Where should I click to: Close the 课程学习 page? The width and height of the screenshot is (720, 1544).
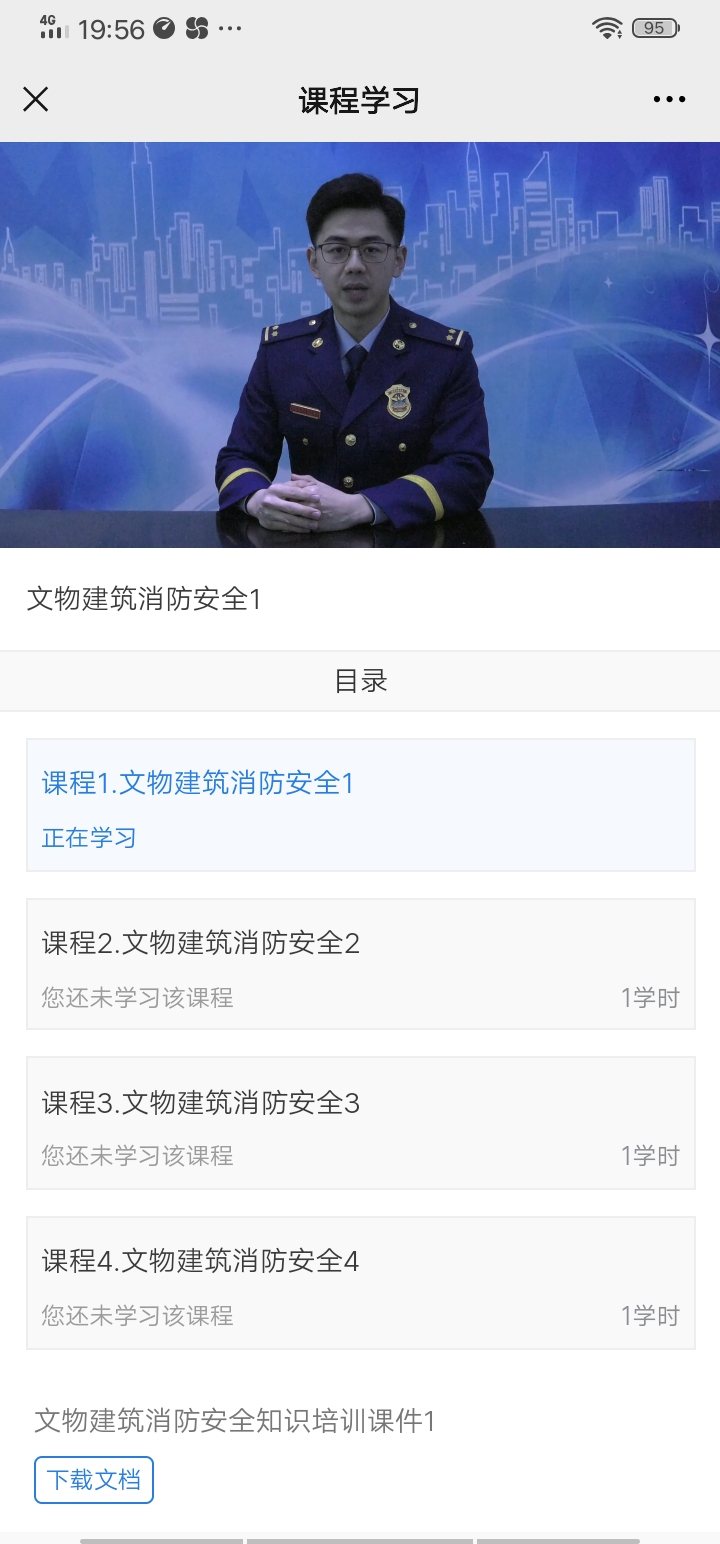pyautogui.click(x=36, y=99)
